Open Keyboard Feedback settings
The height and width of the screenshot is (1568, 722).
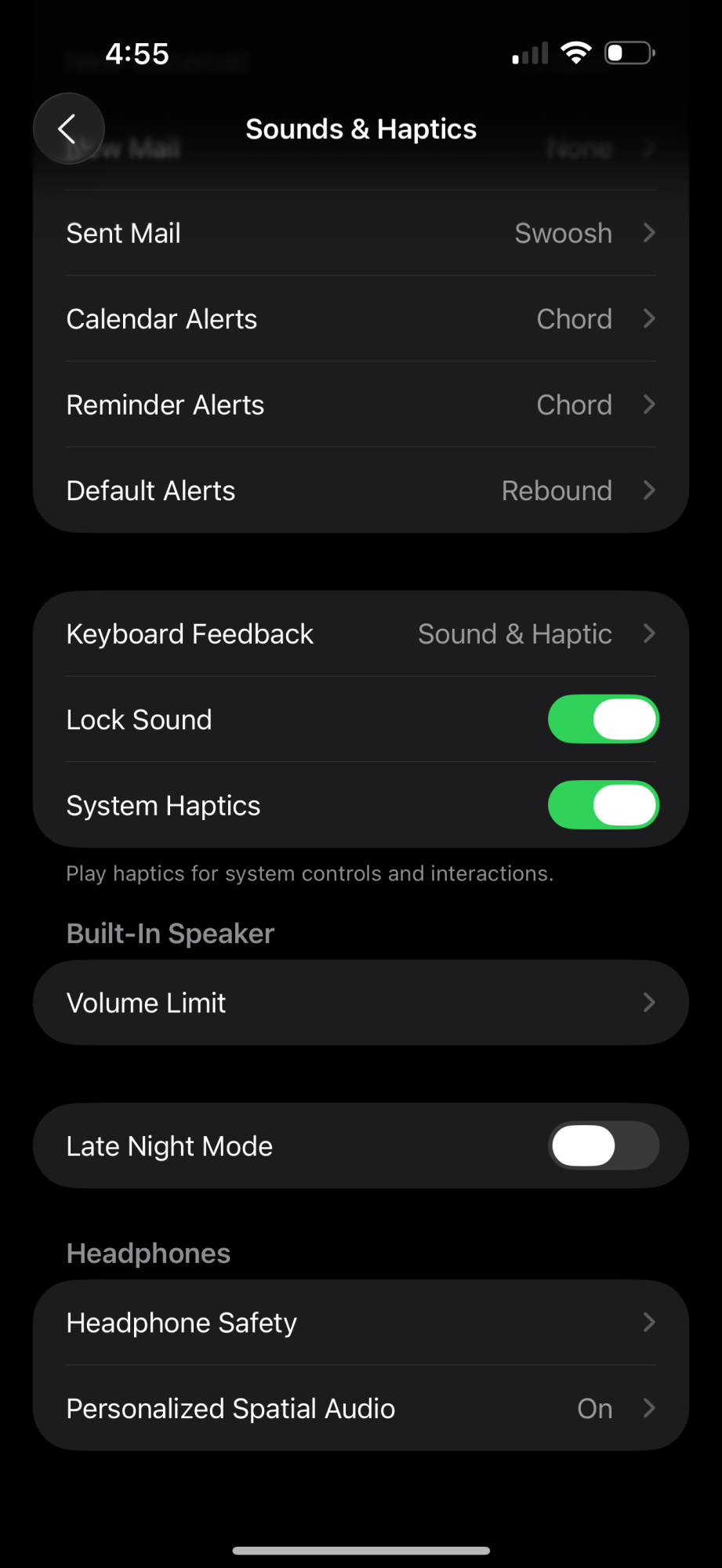(x=361, y=633)
